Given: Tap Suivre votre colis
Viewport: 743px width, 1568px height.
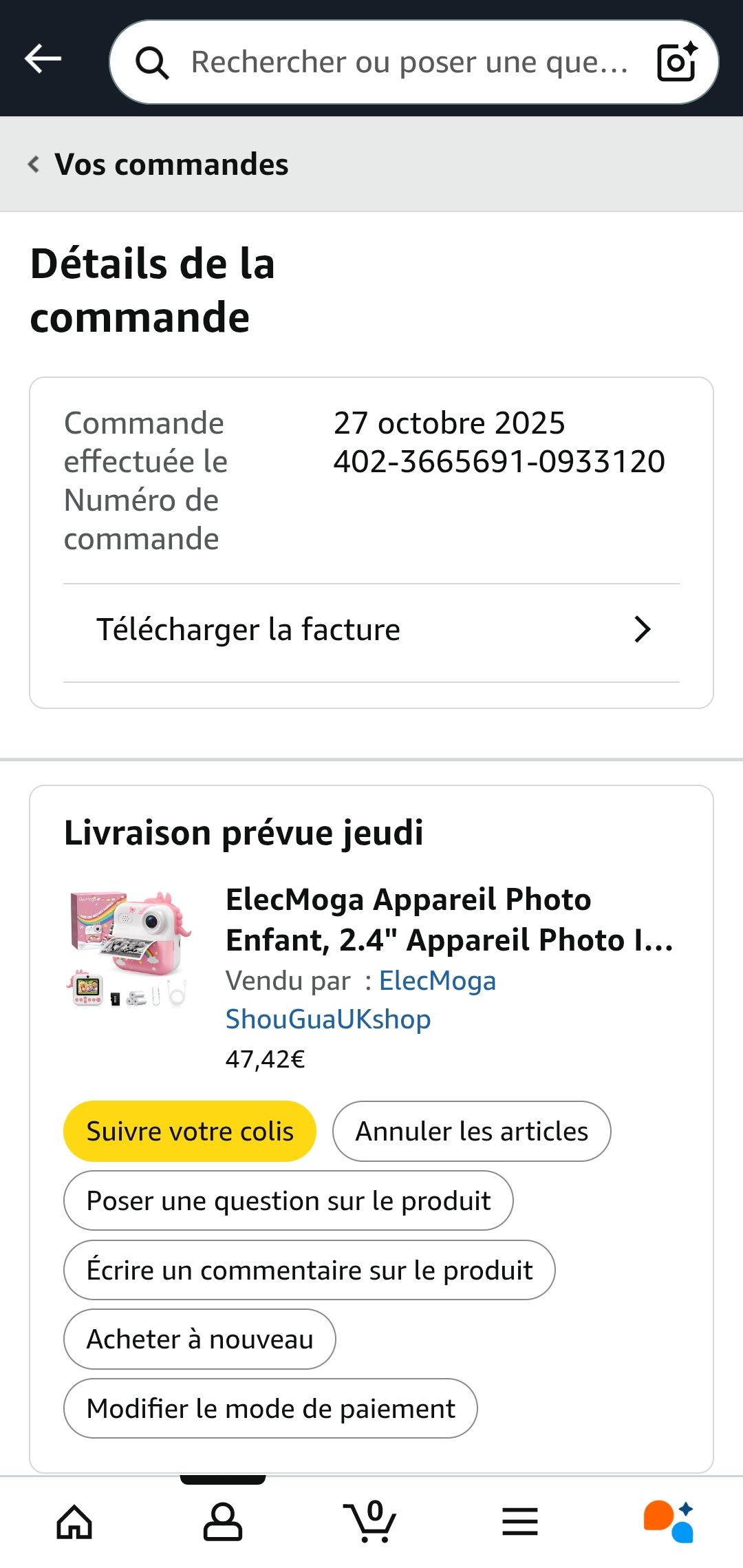Looking at the screenshot, I should click(x=190, y=1132).
